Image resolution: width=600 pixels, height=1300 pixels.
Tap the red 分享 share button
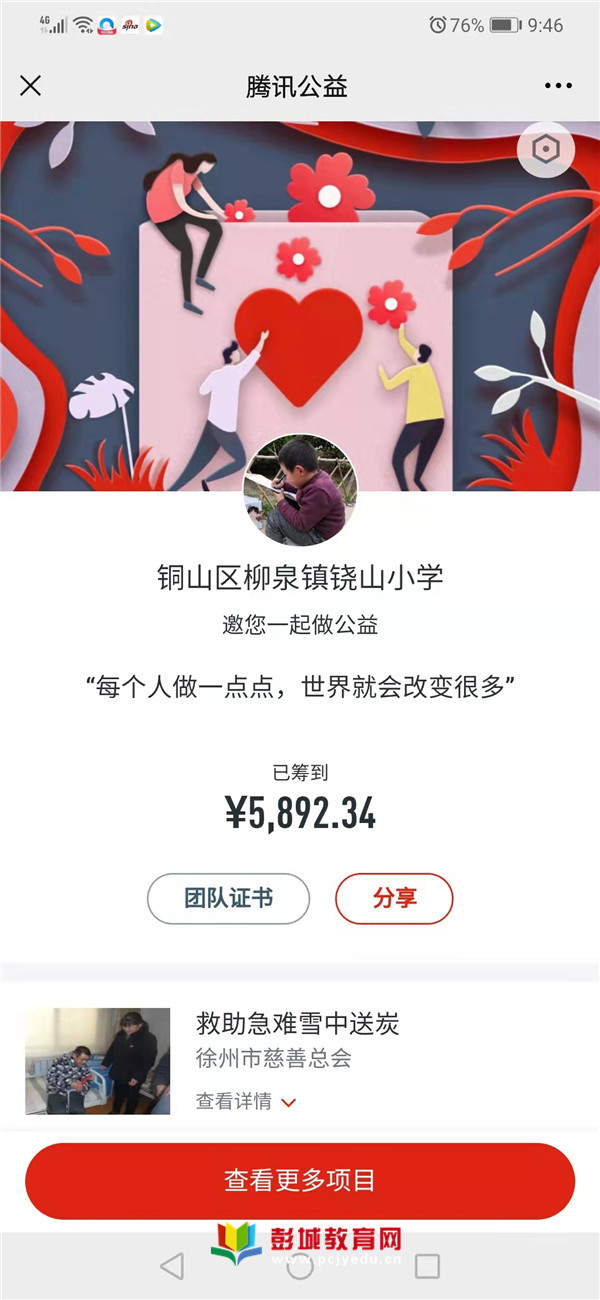(394, 898)
